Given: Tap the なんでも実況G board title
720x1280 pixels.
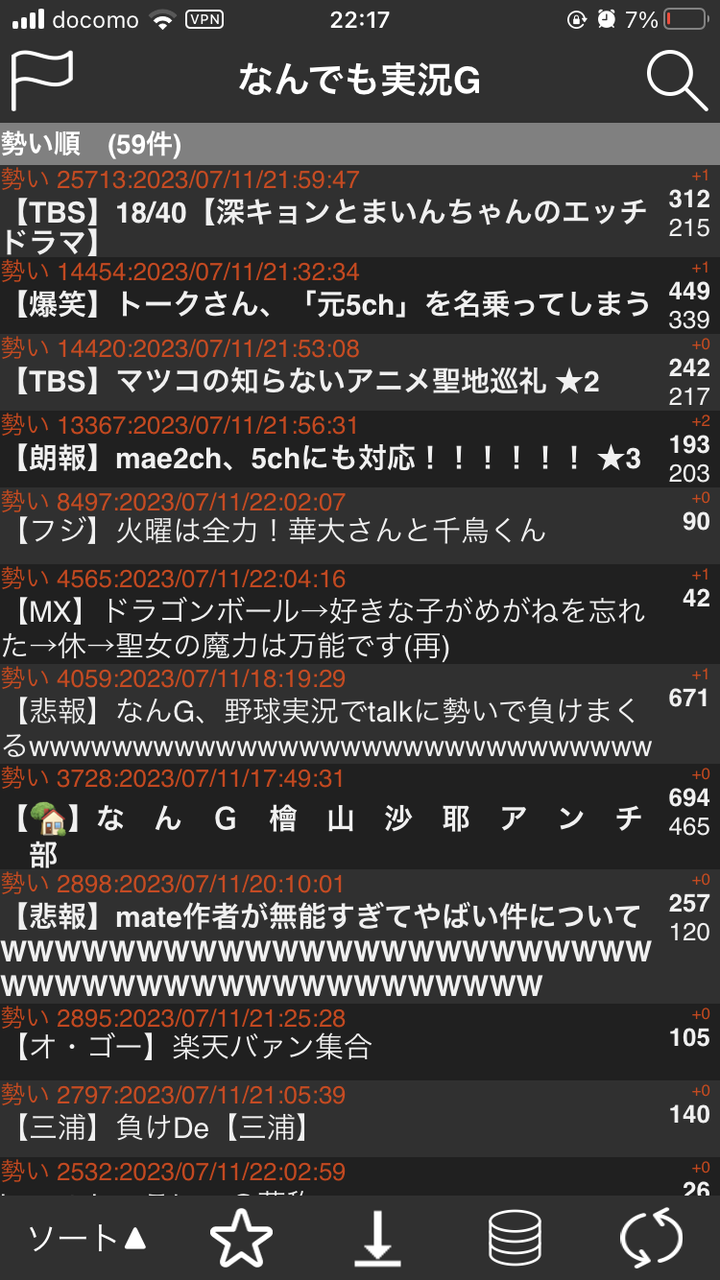Looking at the screenshot, I should [360, 80].
